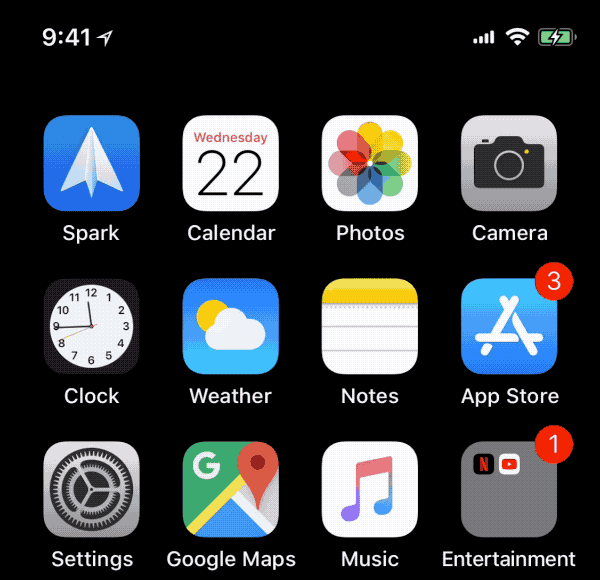Open the Entertainment folder
This screenshot has width=600, height=580.
click(x=509, y=489)
